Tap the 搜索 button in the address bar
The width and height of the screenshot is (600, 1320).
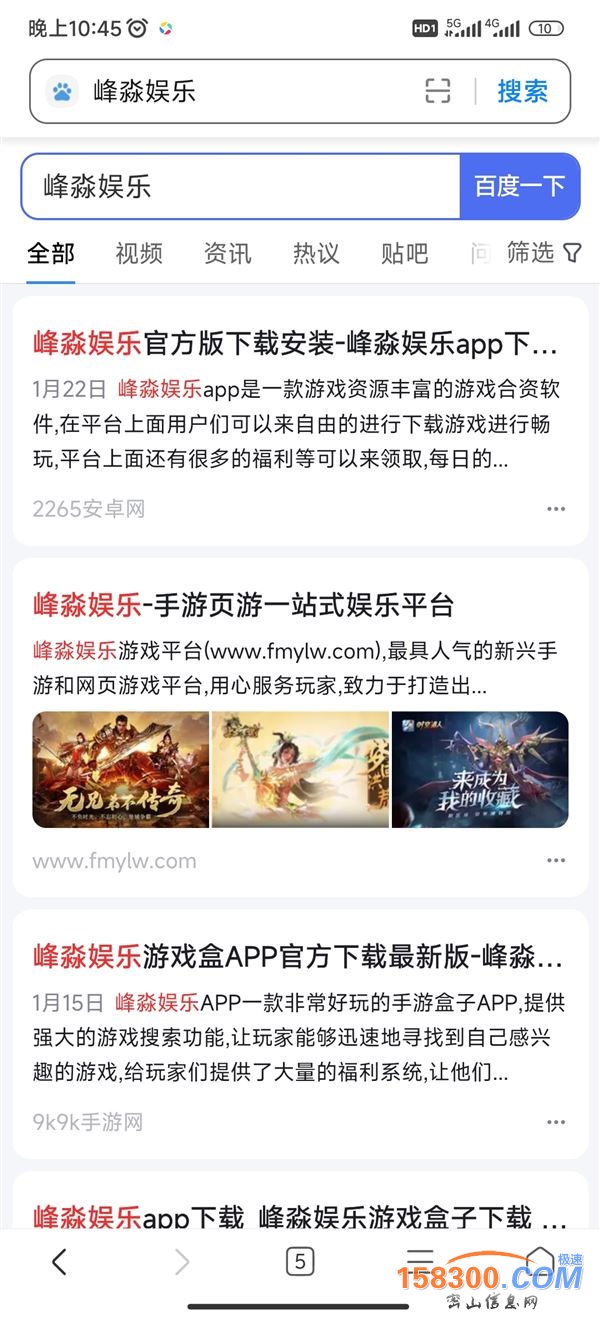(523, 92)
